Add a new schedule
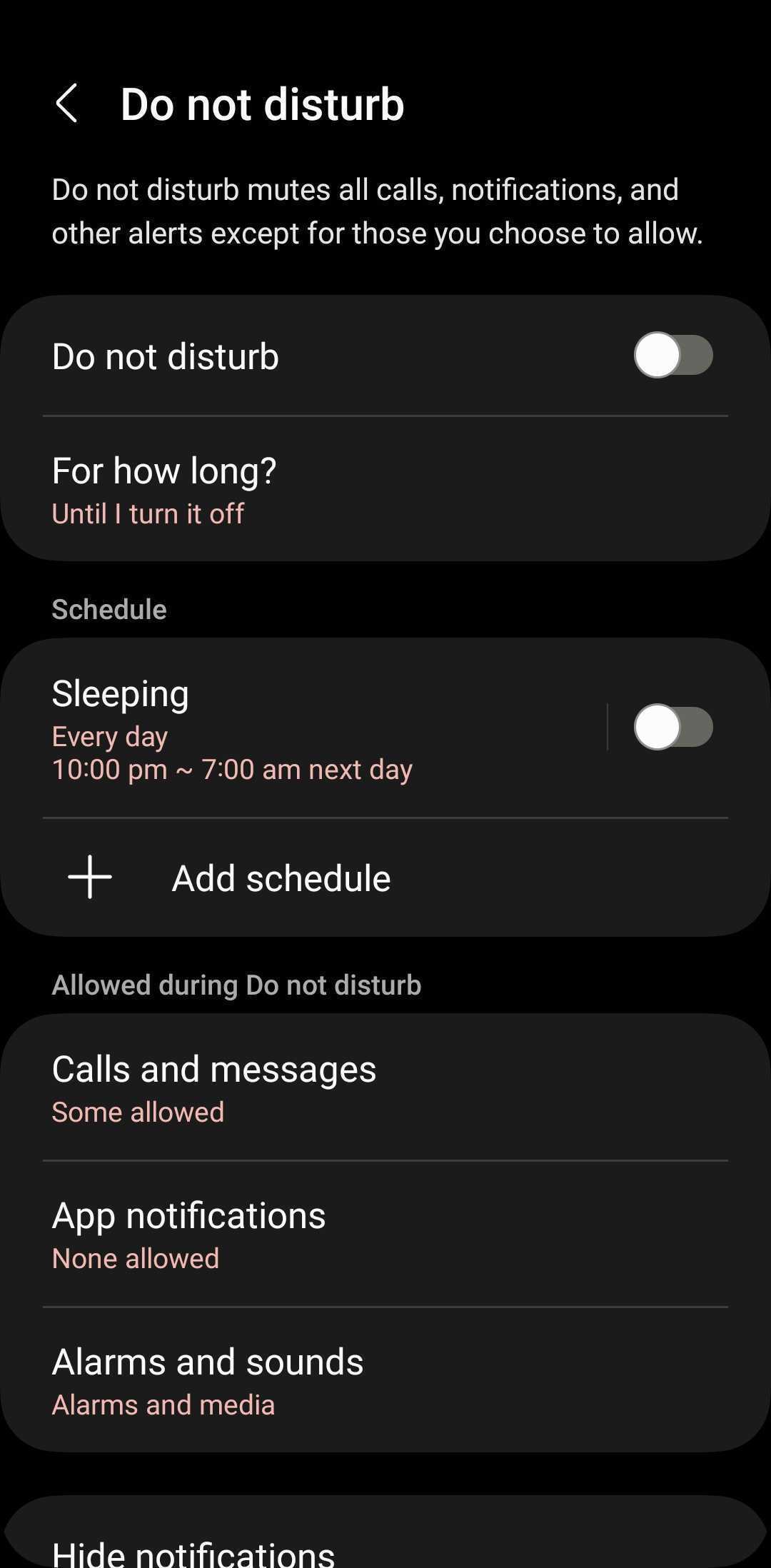771x1568 pixels. click(x=385, y=878)
